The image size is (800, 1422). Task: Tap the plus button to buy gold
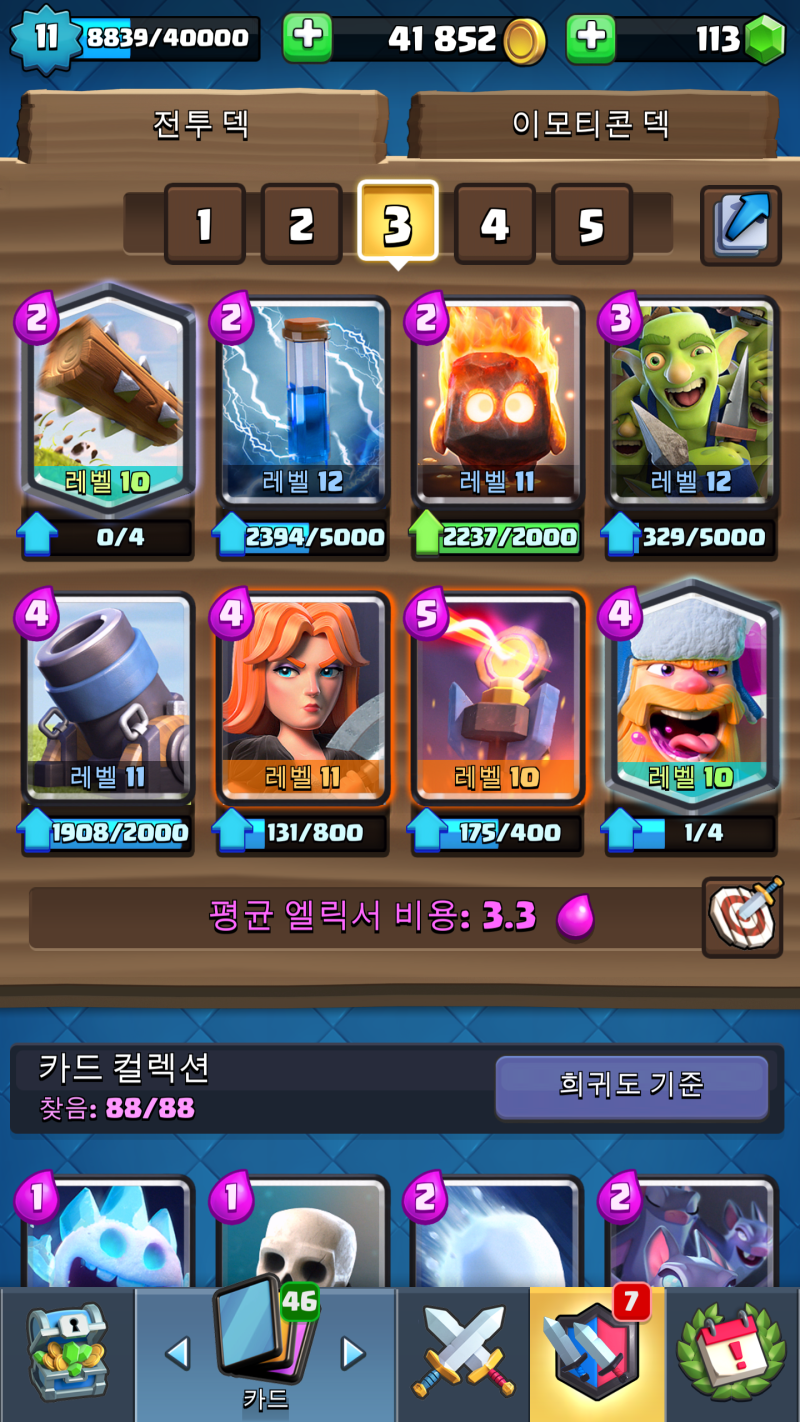tap(308, 38)
